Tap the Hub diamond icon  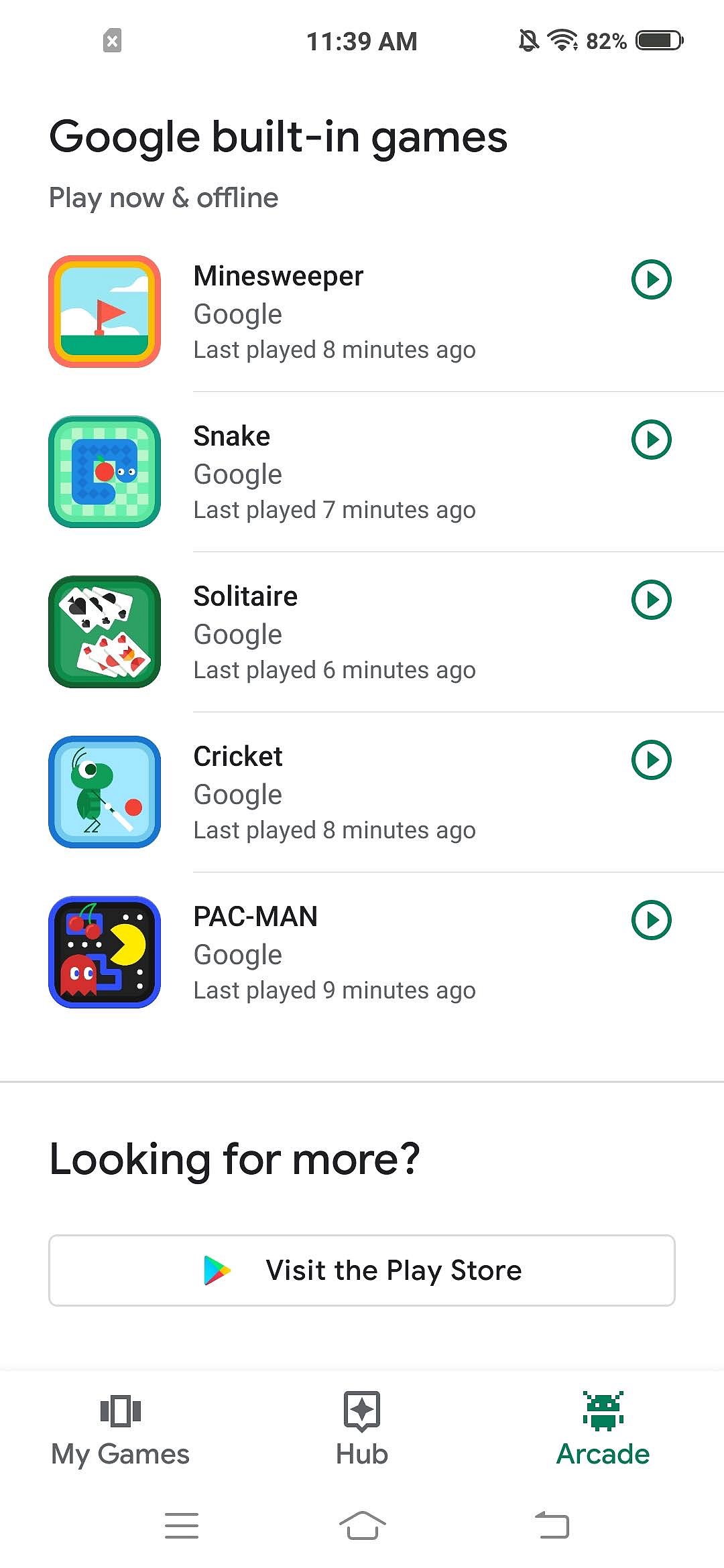[x=361, y=1411]
